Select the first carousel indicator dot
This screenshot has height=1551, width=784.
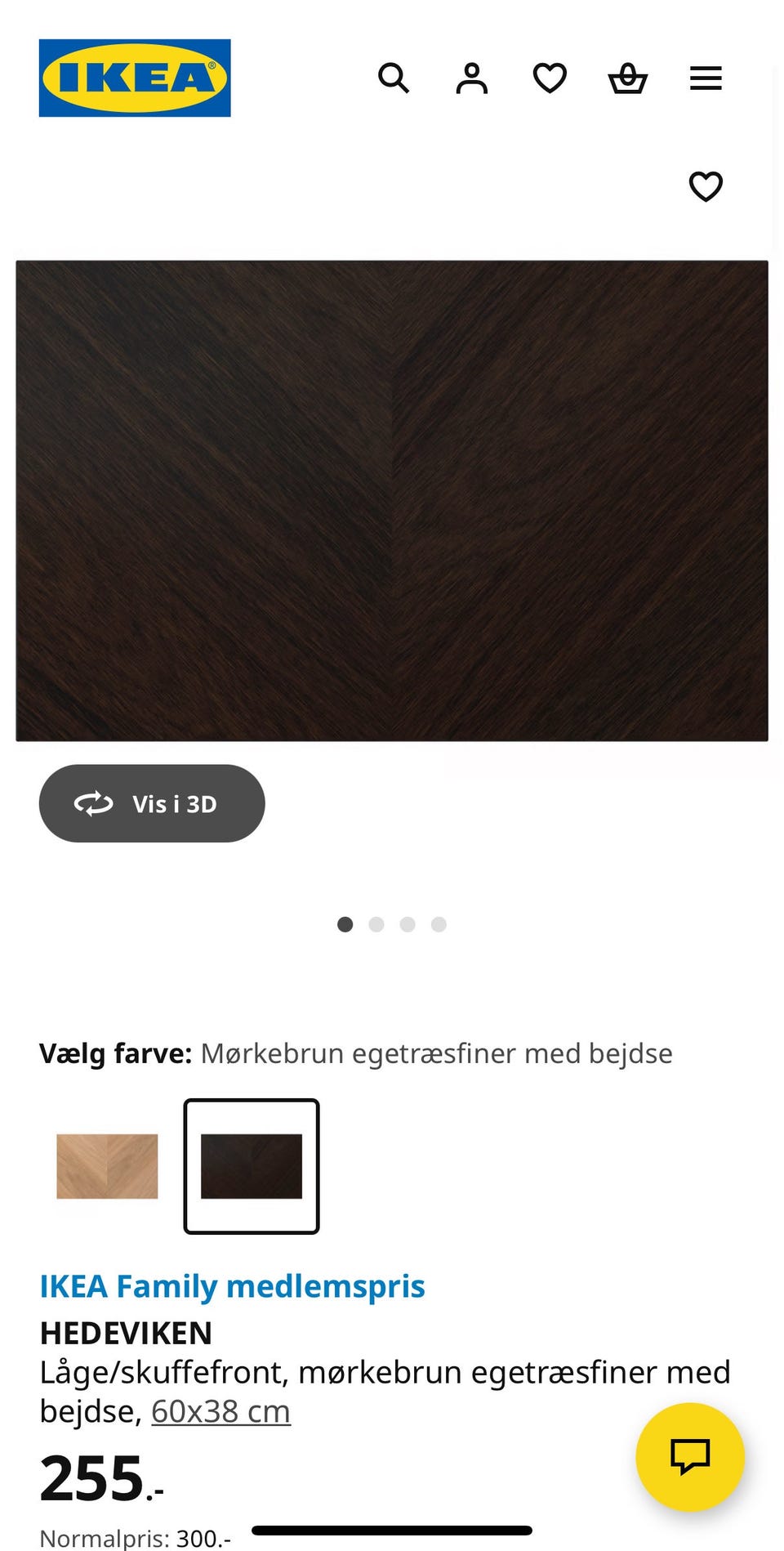coord(345,924)
